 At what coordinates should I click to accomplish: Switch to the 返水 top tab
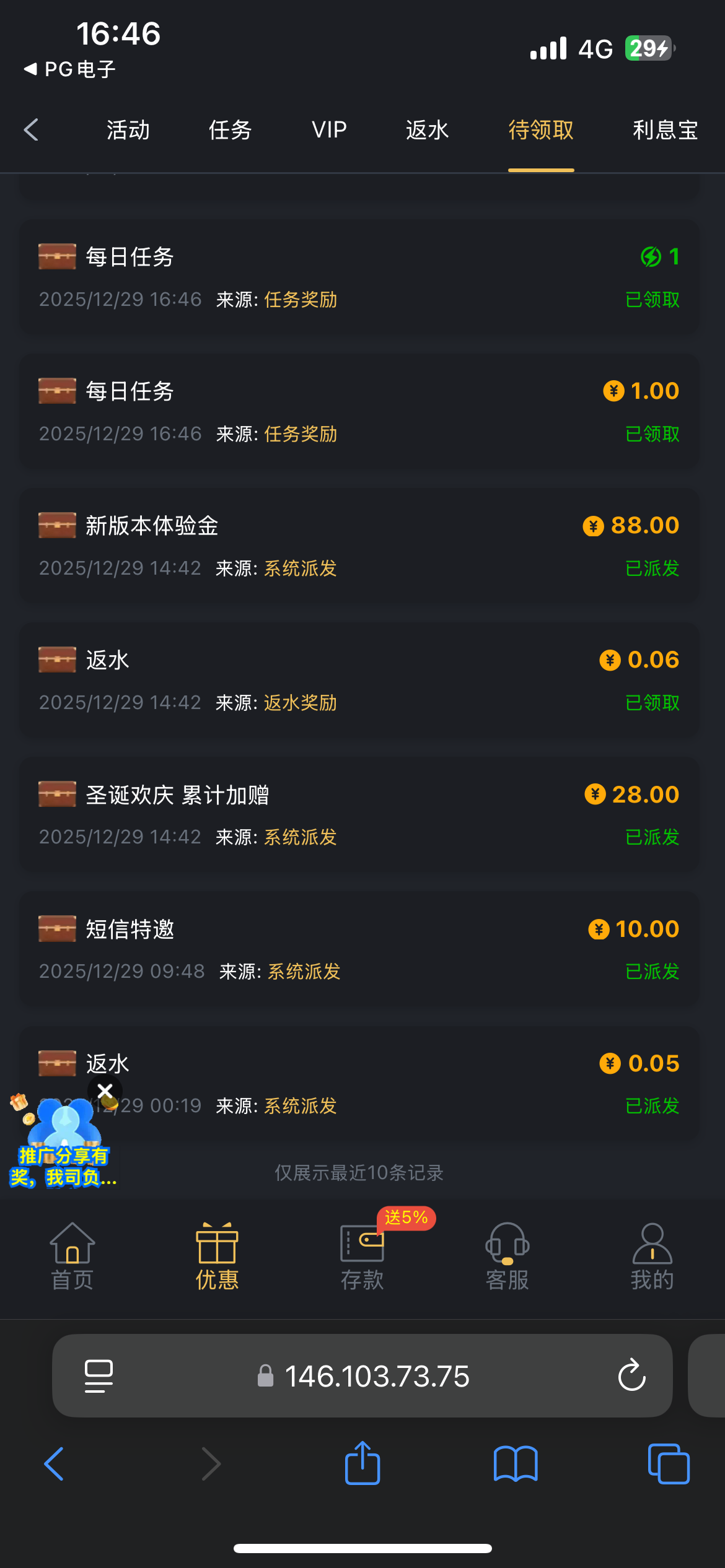[x=427, y=130]
